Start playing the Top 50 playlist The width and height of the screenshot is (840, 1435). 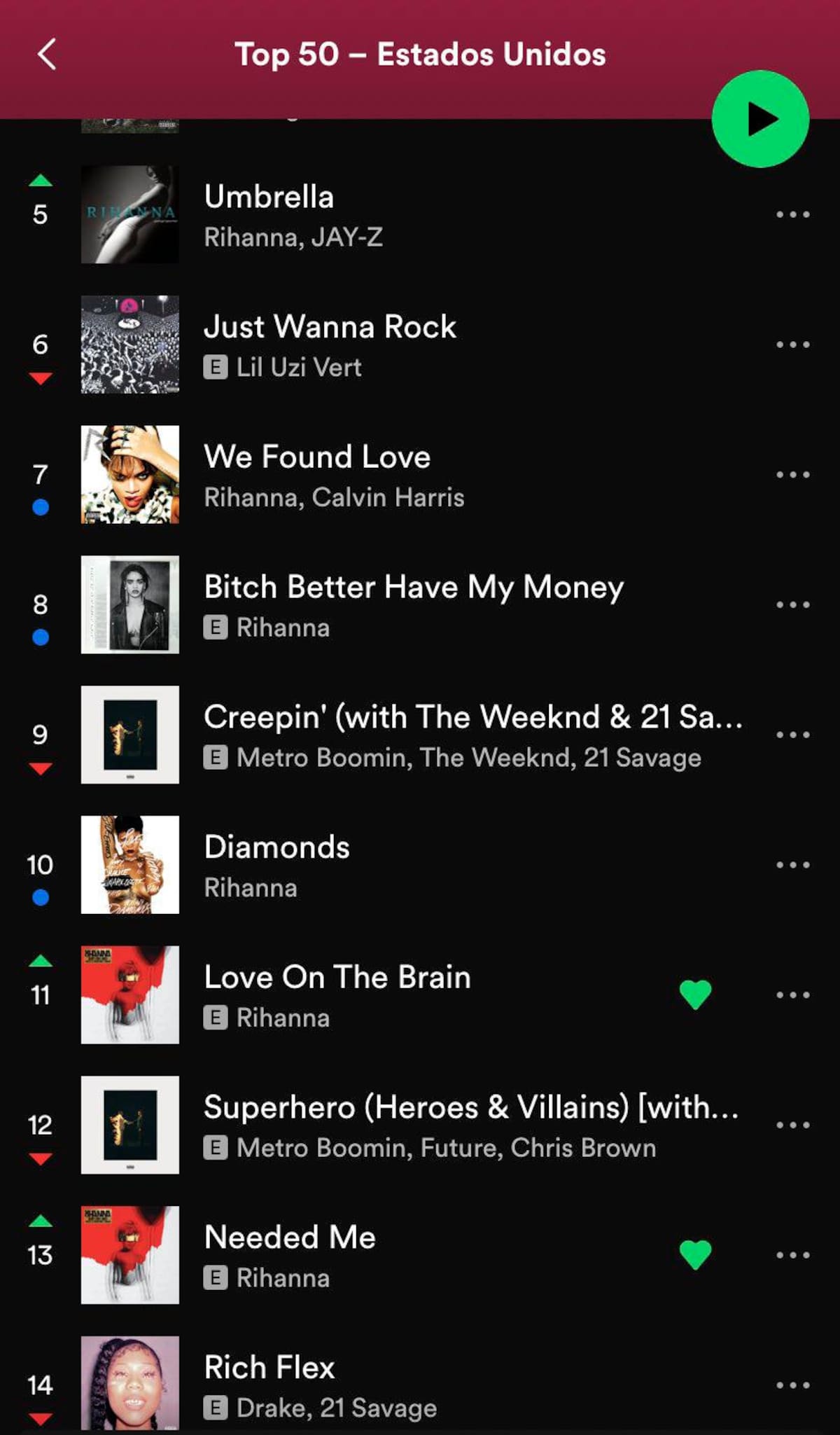(760, 119)
